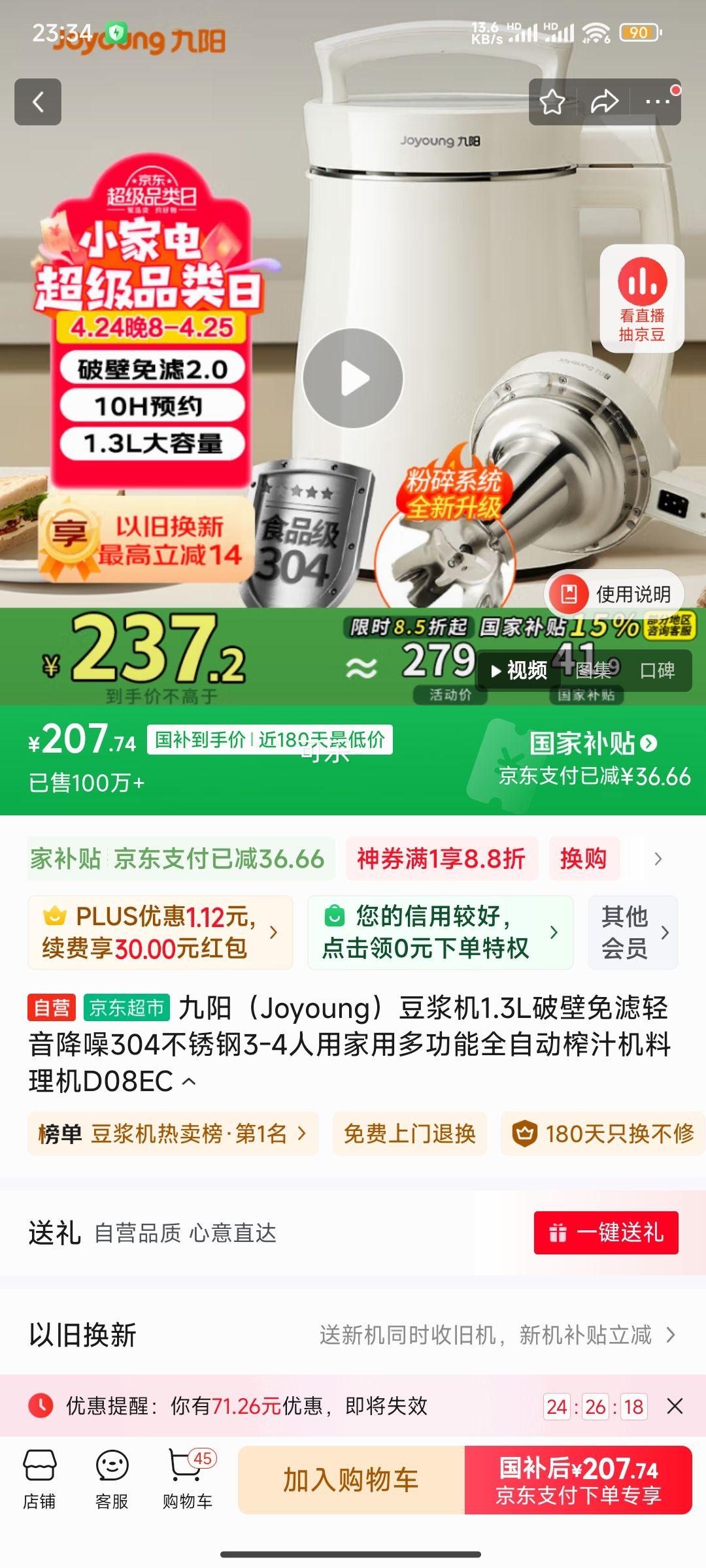
Task: Expand the 其他会员 membership section
Action: tap(632, 932)
